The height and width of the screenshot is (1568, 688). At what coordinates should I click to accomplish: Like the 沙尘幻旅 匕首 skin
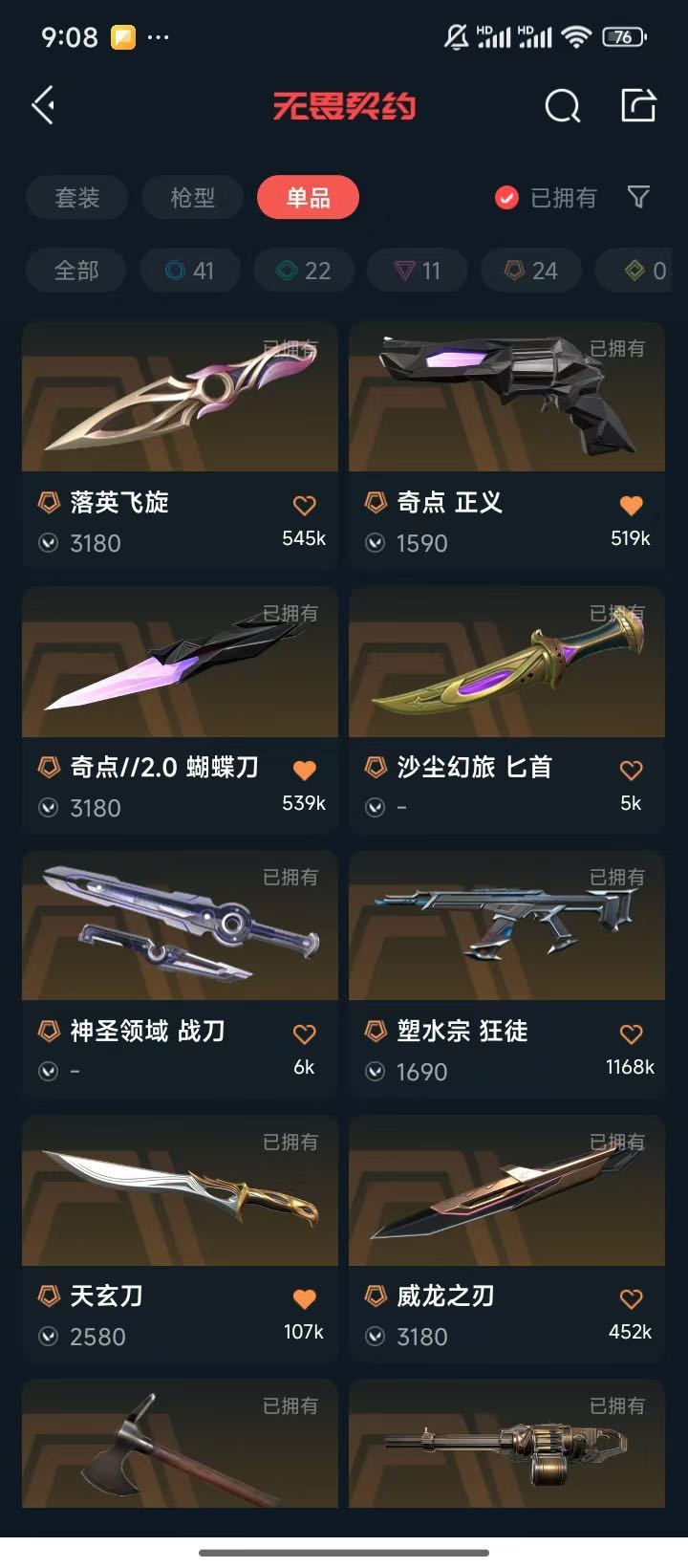click(x=631, y=770)
